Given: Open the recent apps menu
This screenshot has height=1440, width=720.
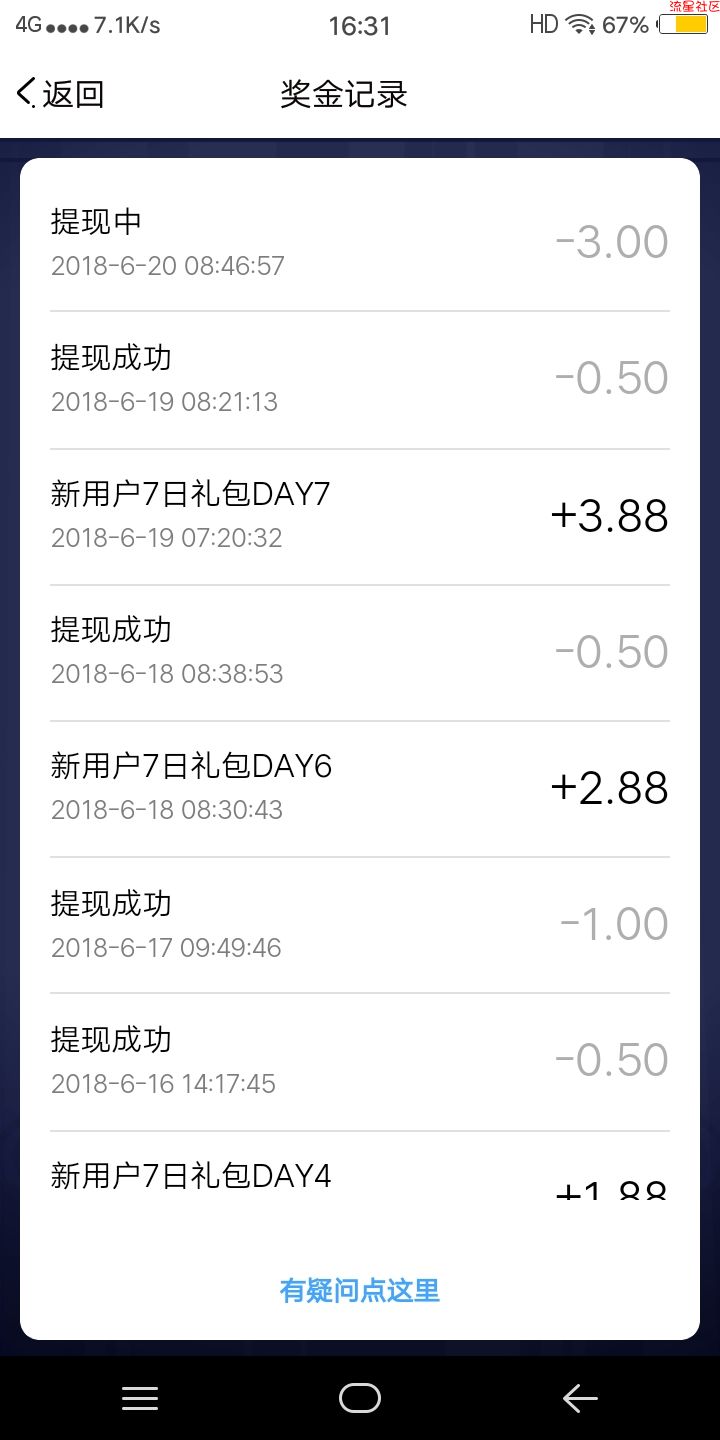Looking at the screenshot, I should (x=140, y=1398).
